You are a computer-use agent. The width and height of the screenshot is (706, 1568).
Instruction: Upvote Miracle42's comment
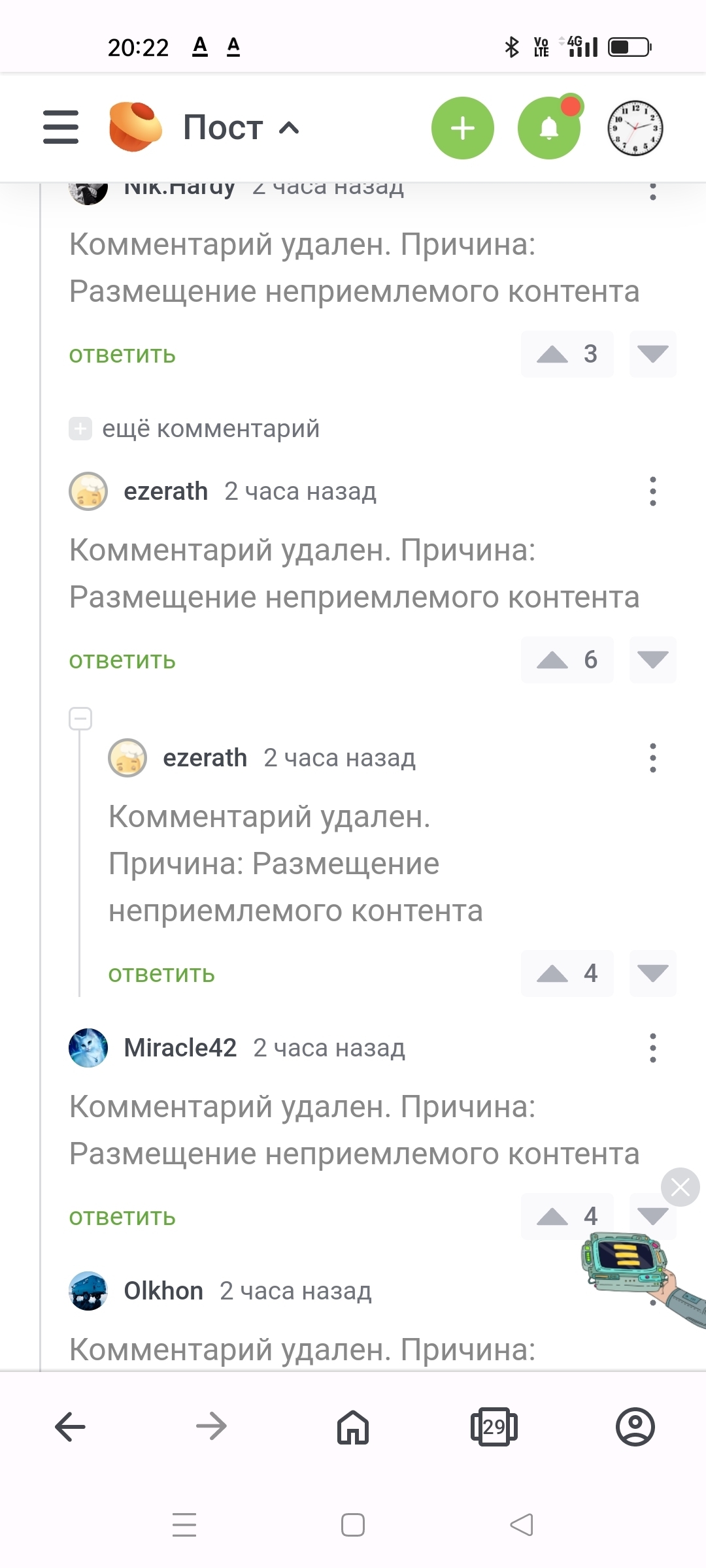553,1217
